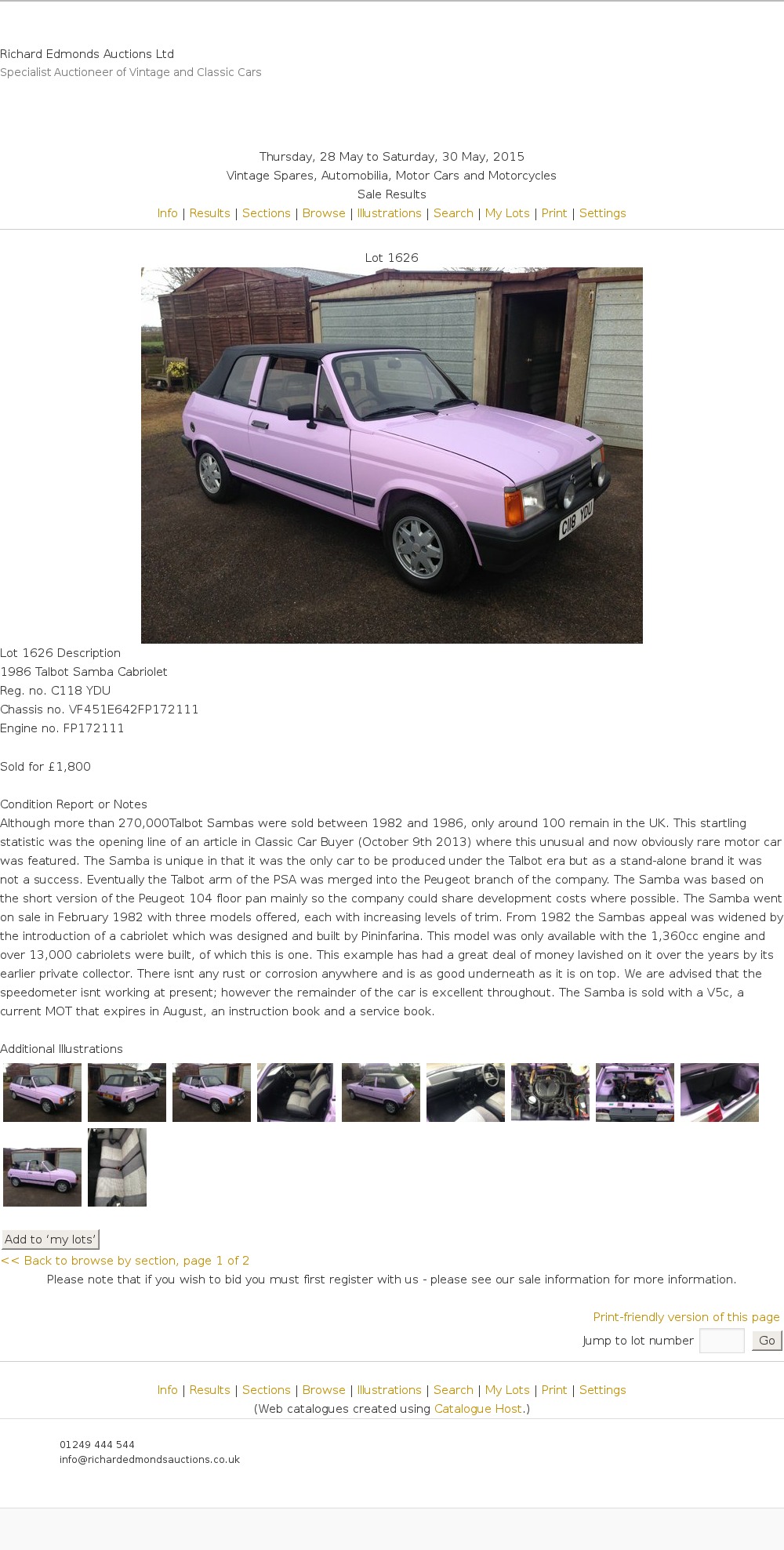Open the open boot thumbnail
The height and width of the screenshot is (1550, 784).
[719, 1092]
